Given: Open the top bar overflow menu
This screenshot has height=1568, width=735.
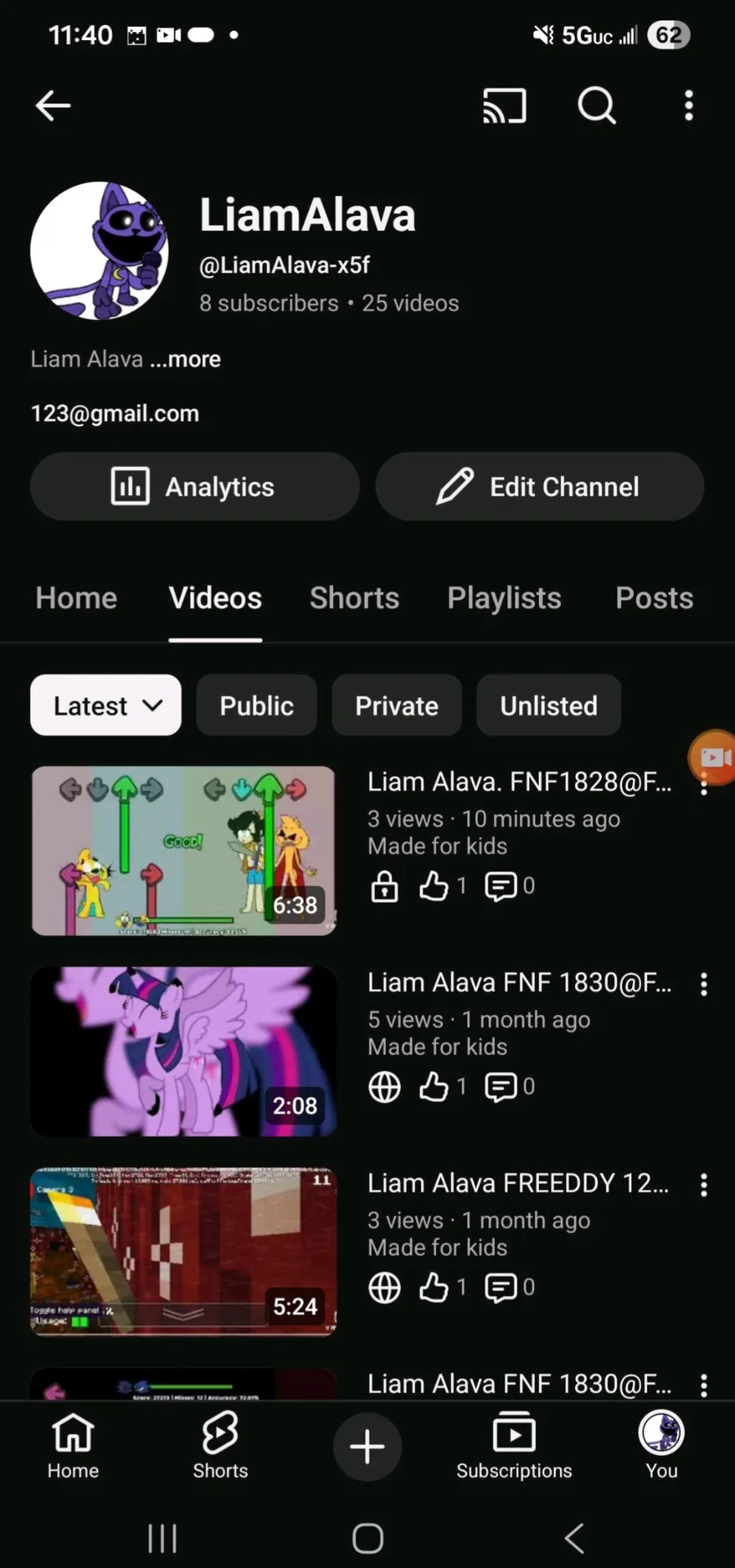Looking at the screenshot, I should [688, 105].
